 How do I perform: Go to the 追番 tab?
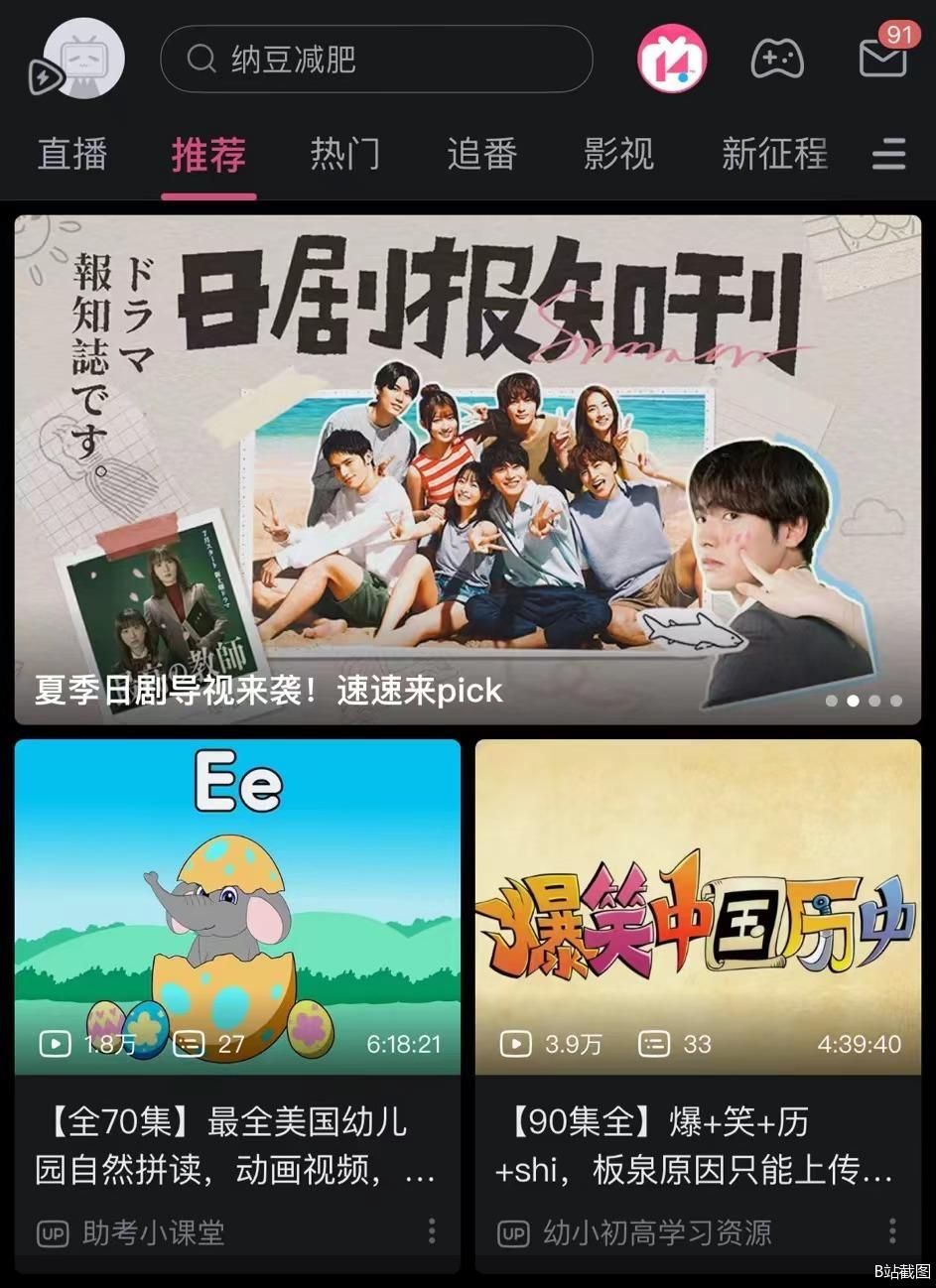481,154
